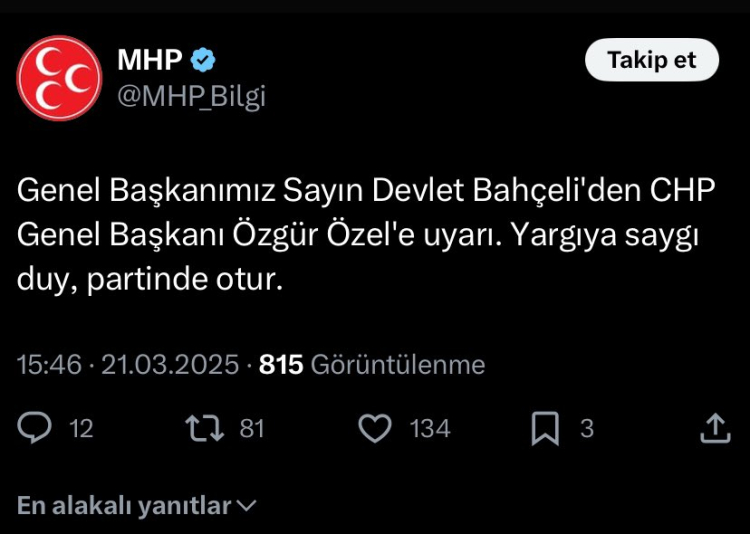Expand the En alakalı yanıtlar dropdown

(x=137, y=507)
